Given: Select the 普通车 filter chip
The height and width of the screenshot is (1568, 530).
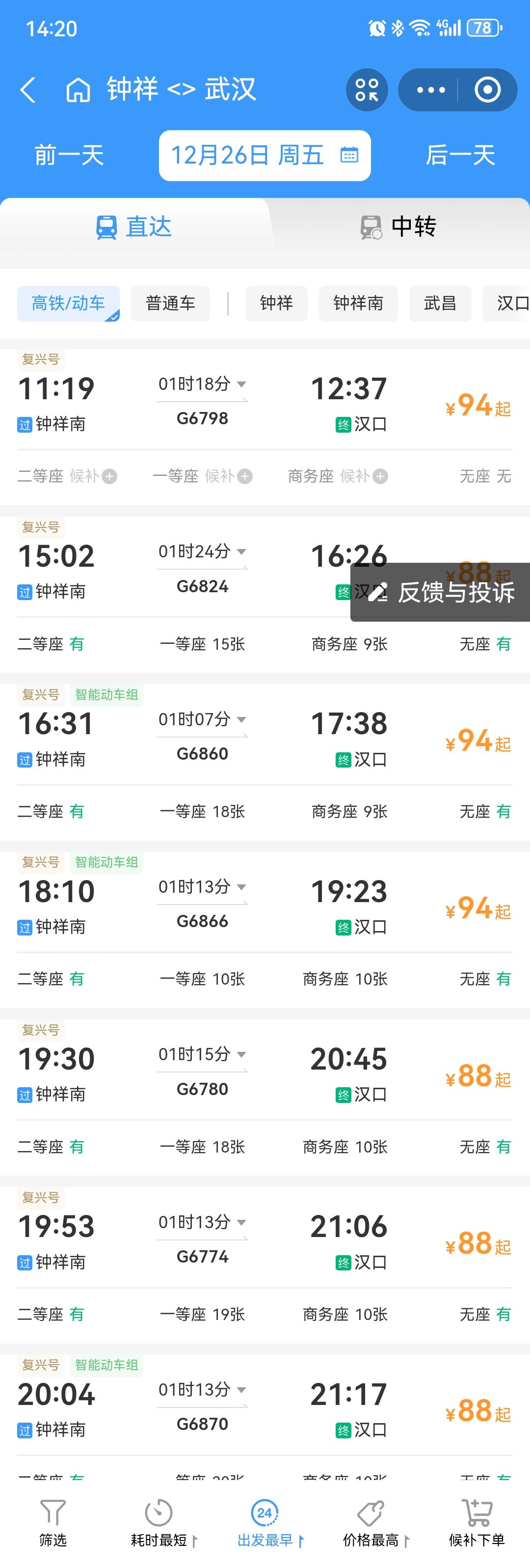Looking at the screenshot, I should point(170,303).
